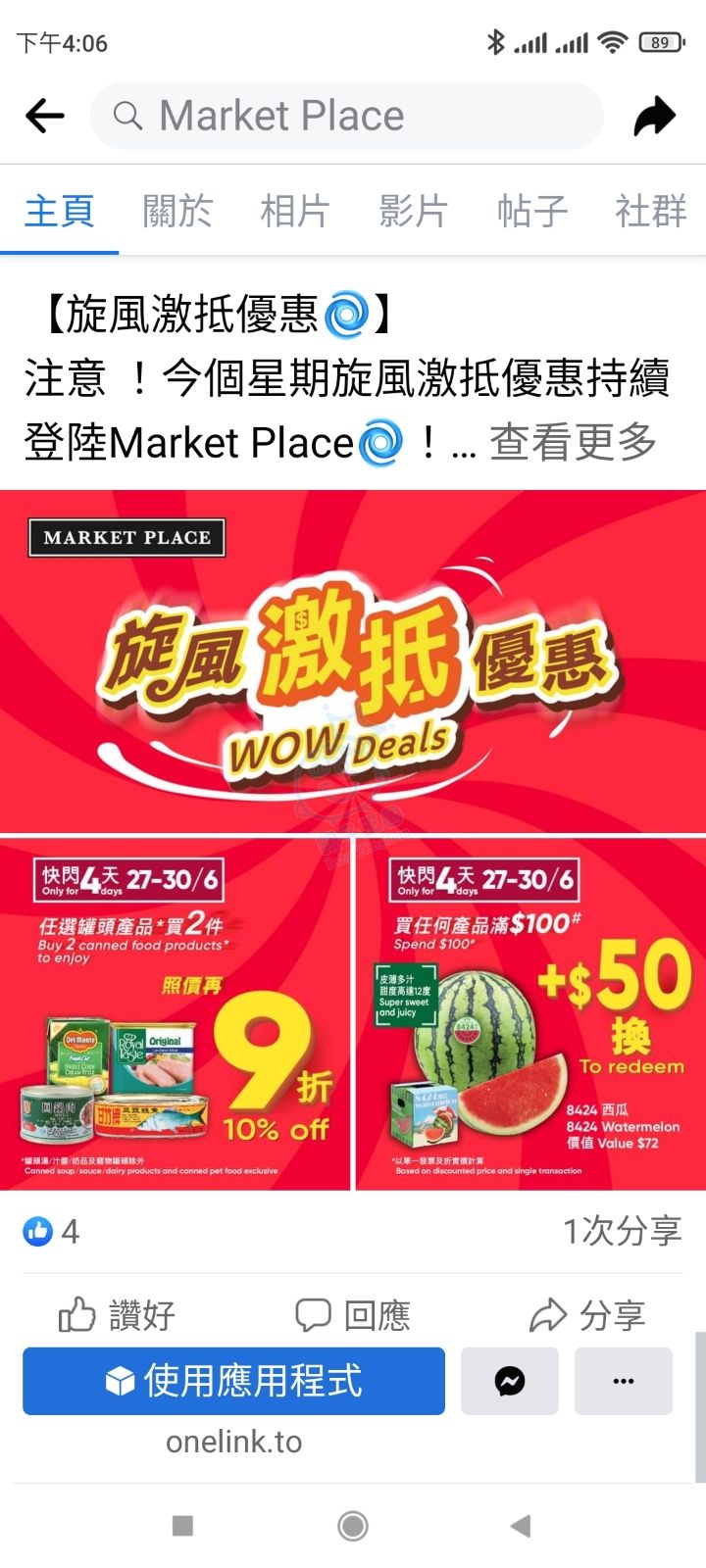Viewport: 706px width, 1568px height.
Task: Comment on the post via 回應
Action: tap(353, 1314)
